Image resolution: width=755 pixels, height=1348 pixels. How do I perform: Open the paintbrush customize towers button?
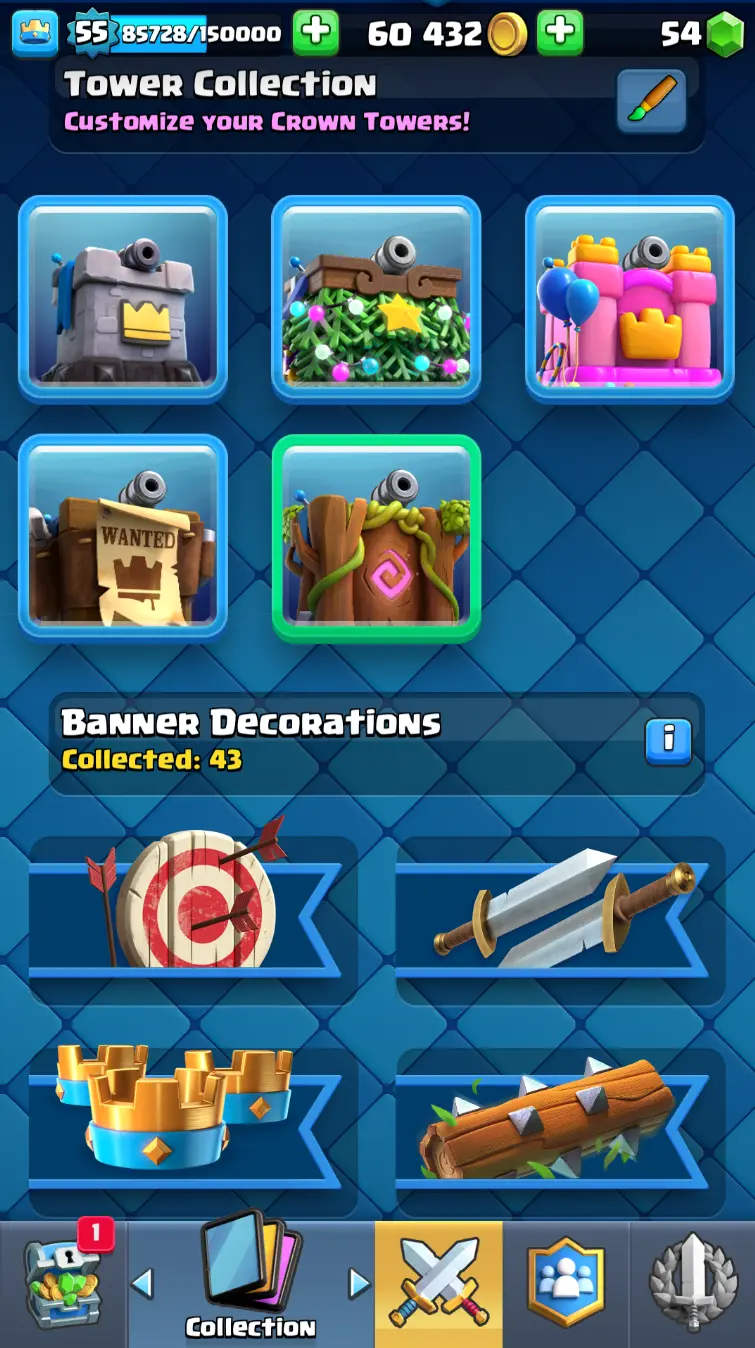(x=651, y=101)
